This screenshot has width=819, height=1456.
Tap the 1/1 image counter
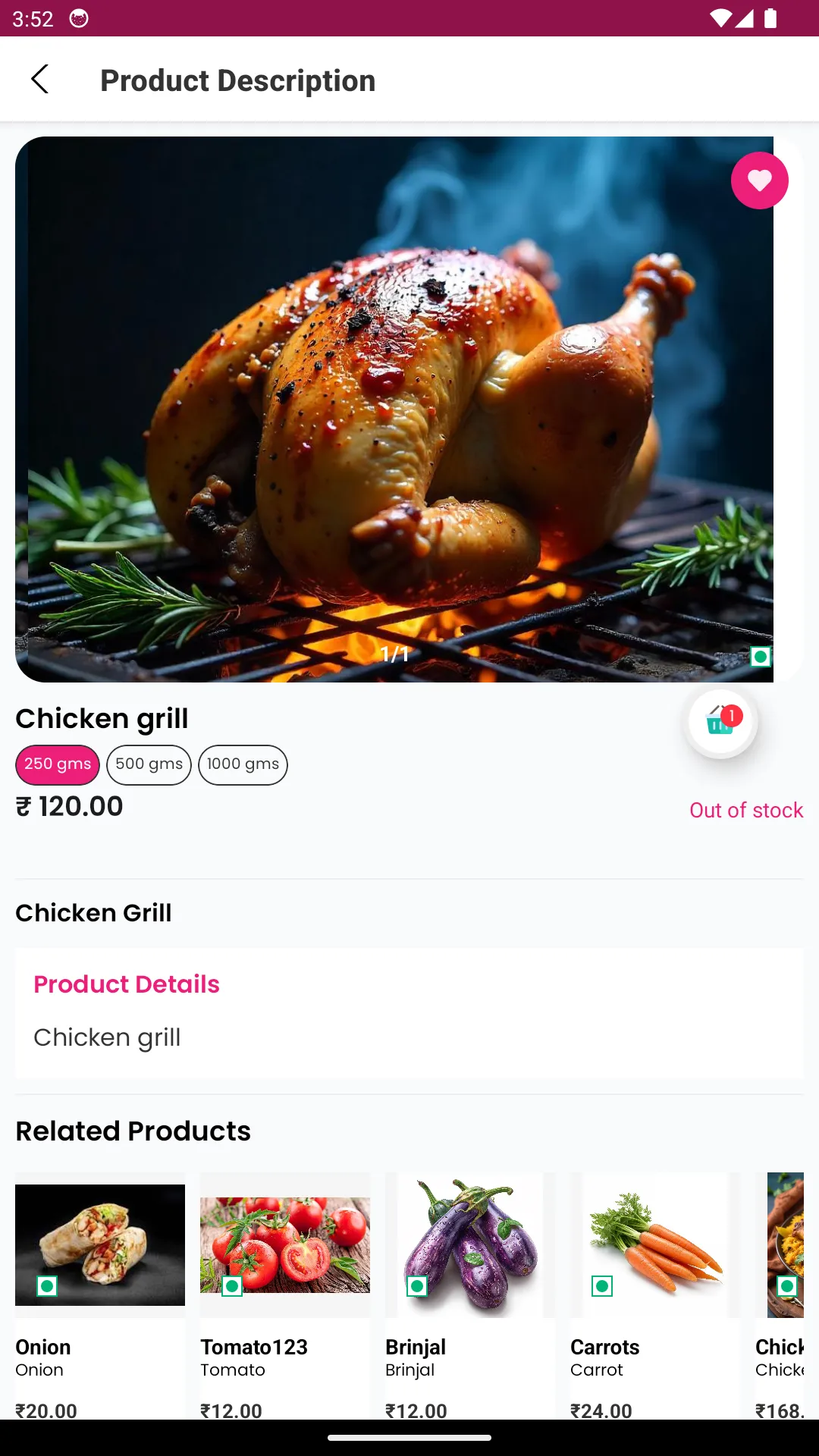[395, 653]
